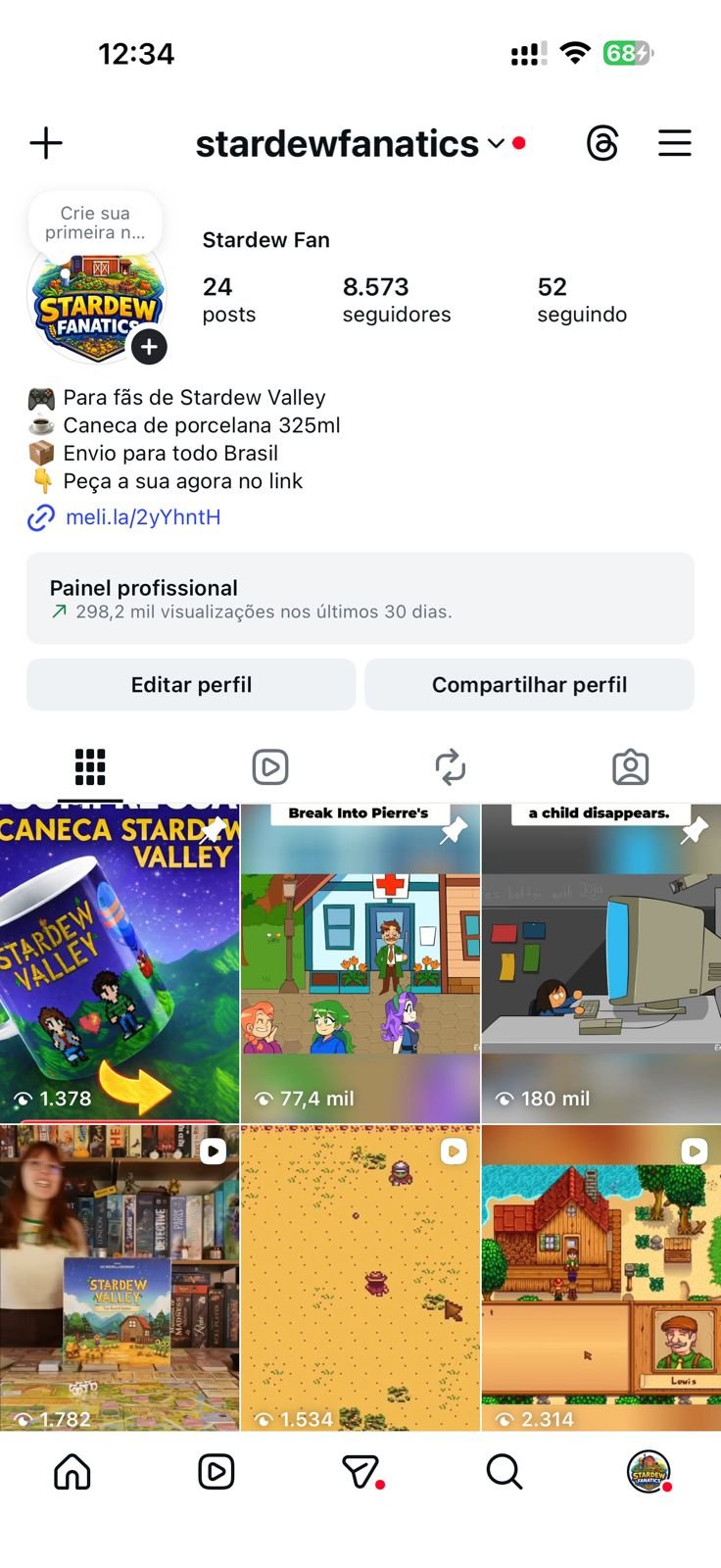This screenshot has width=721, height=1568.
Task: Add a story via the profile picture
Action: (149, 347)
